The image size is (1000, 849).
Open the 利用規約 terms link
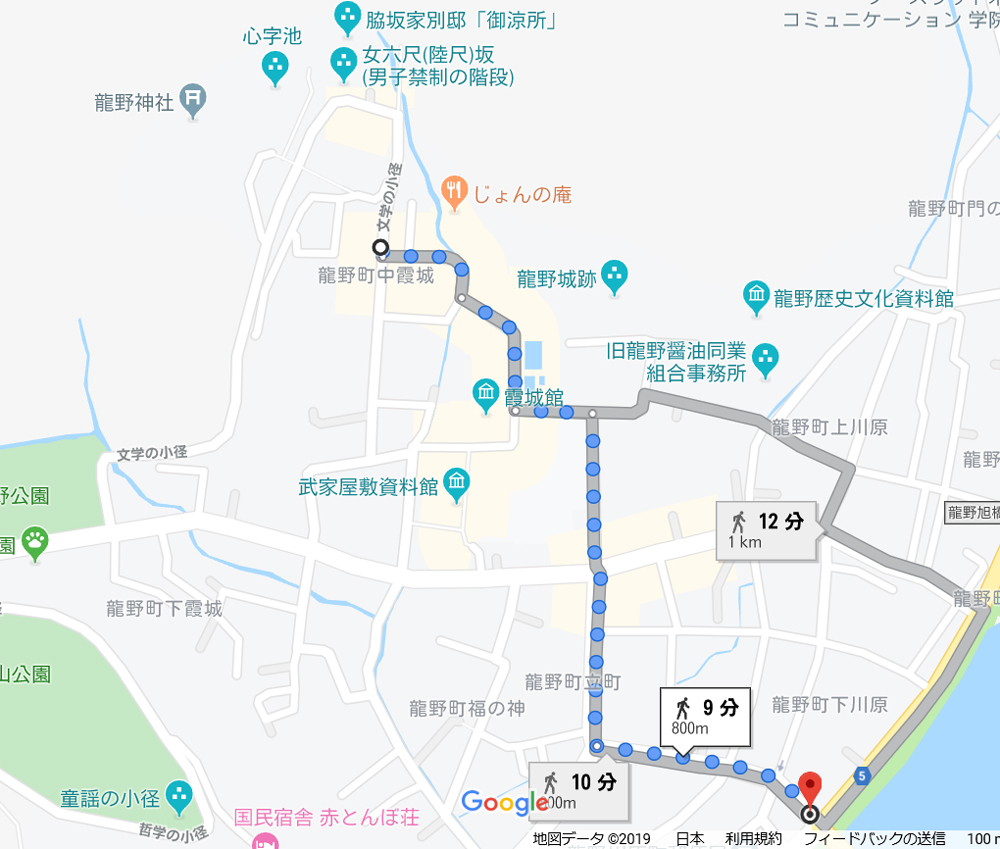[754, 839]
